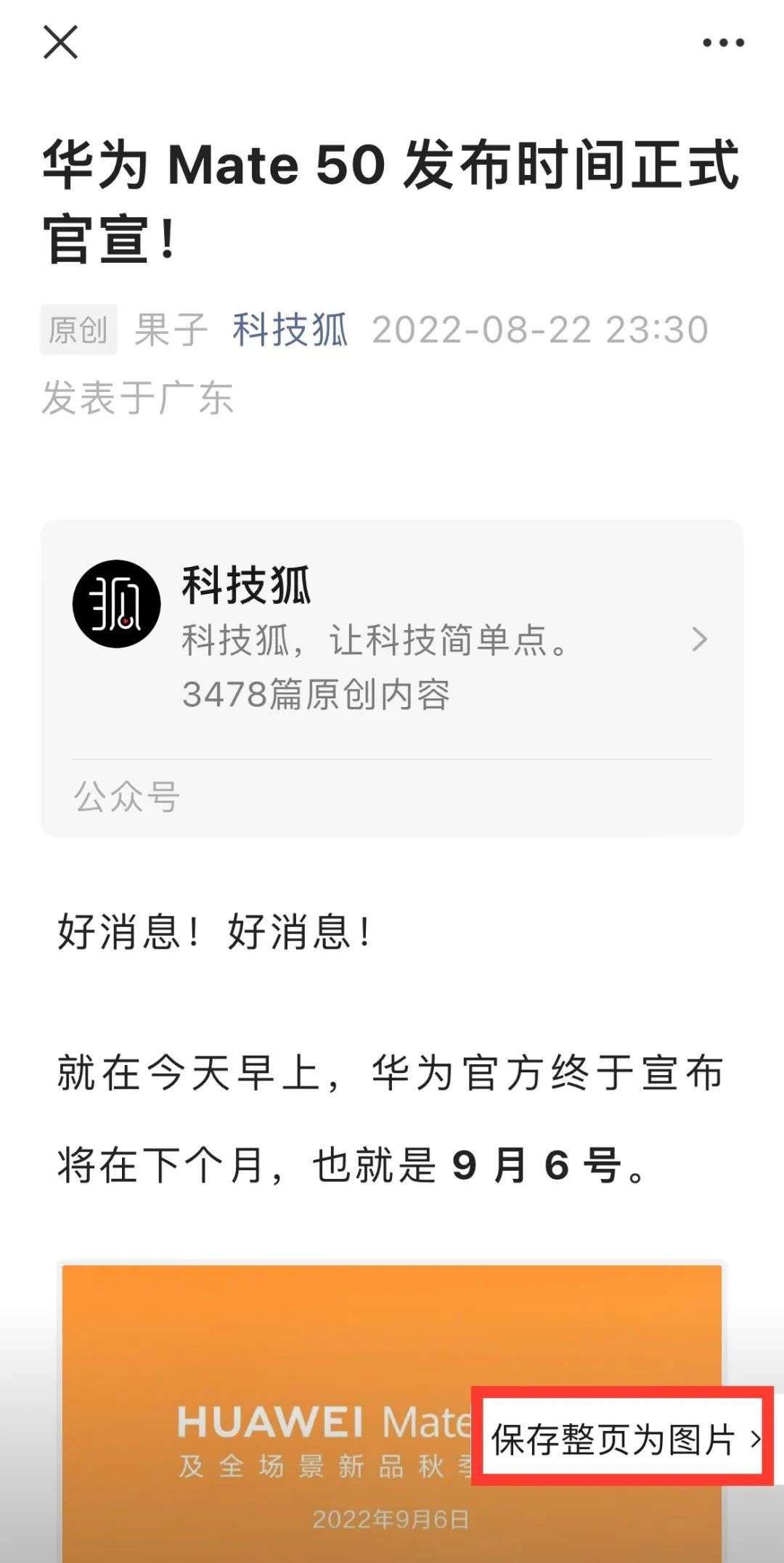Open the 科技狐 official account card
Image resolution: width=784 pixels, height=1563 pixels.
click(392, 639)
